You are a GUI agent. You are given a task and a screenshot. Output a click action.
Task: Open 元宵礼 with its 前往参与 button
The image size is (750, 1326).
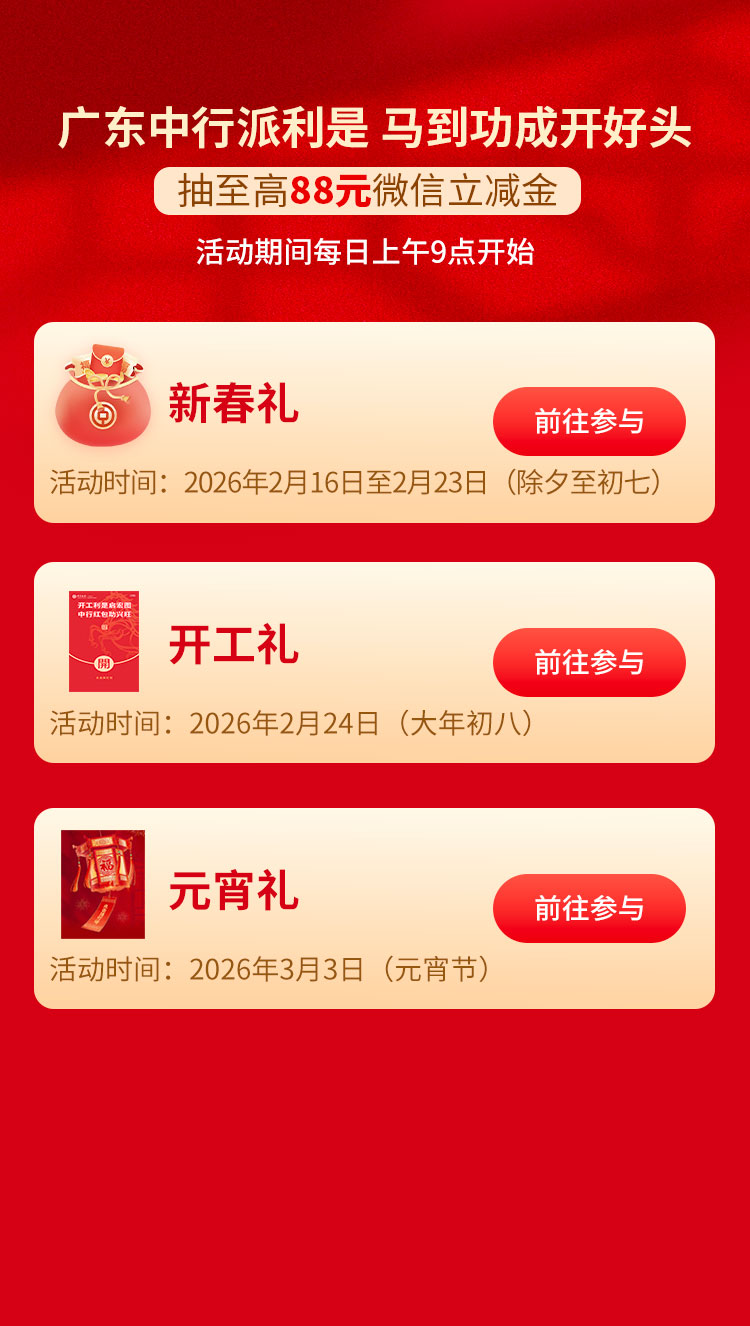589,908
